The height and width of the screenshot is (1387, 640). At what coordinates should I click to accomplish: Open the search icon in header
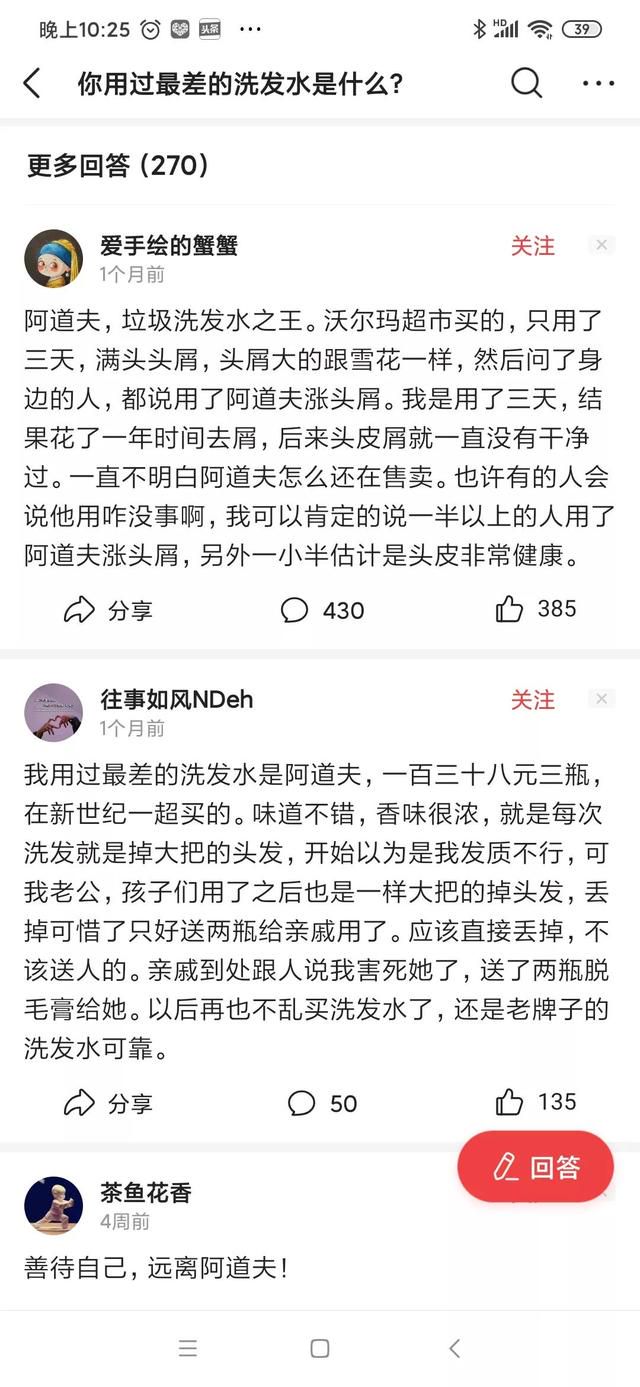tap(527, 83)
